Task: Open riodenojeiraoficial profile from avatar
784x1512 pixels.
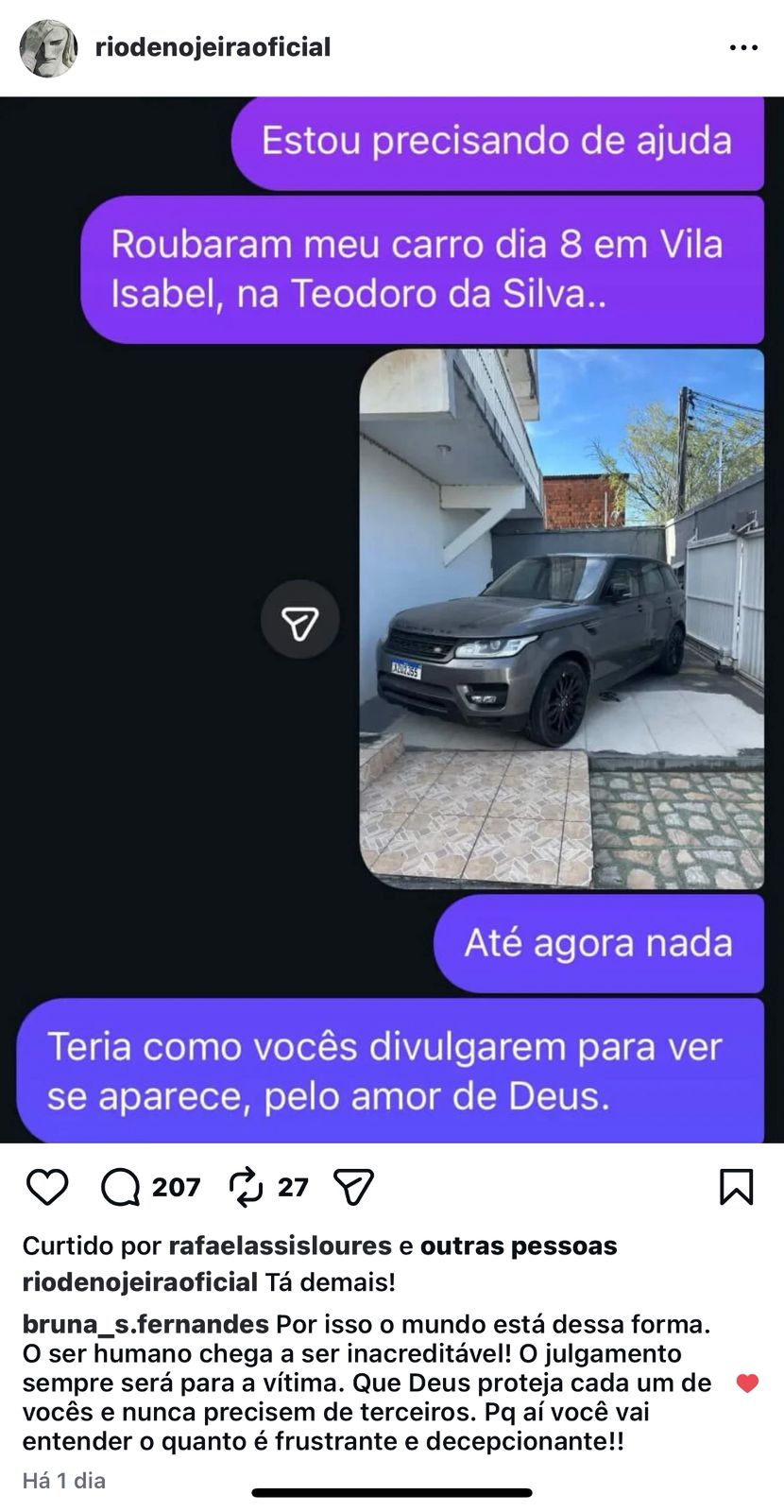Action: [x=49, y=48]
